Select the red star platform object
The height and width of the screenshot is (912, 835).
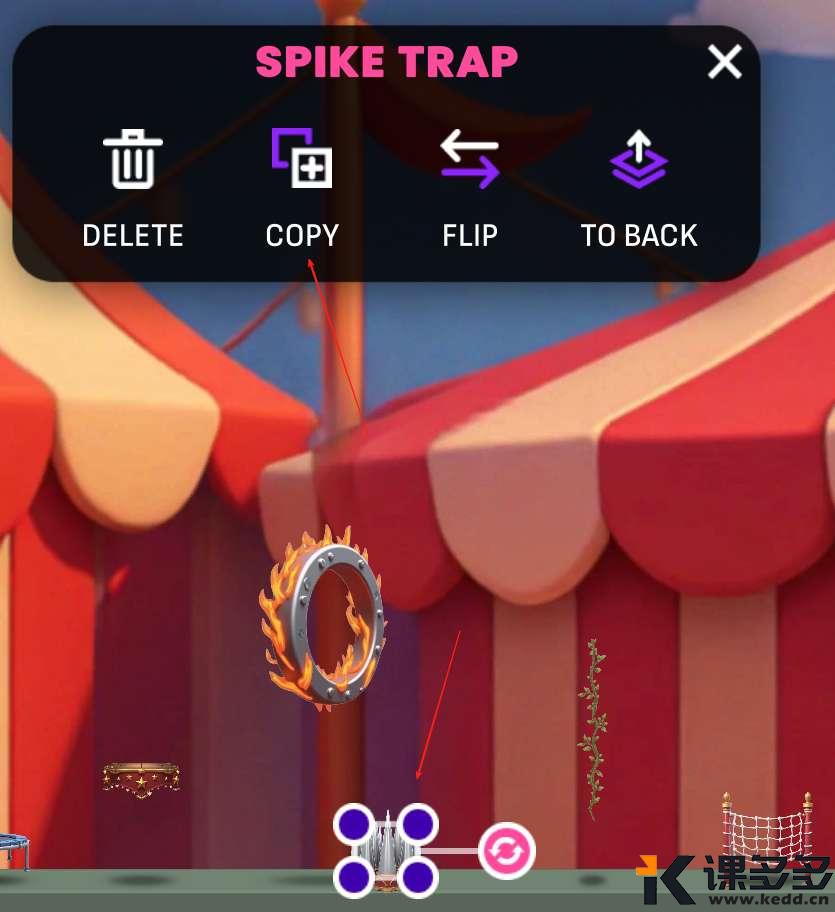click(x=141, y=778)
